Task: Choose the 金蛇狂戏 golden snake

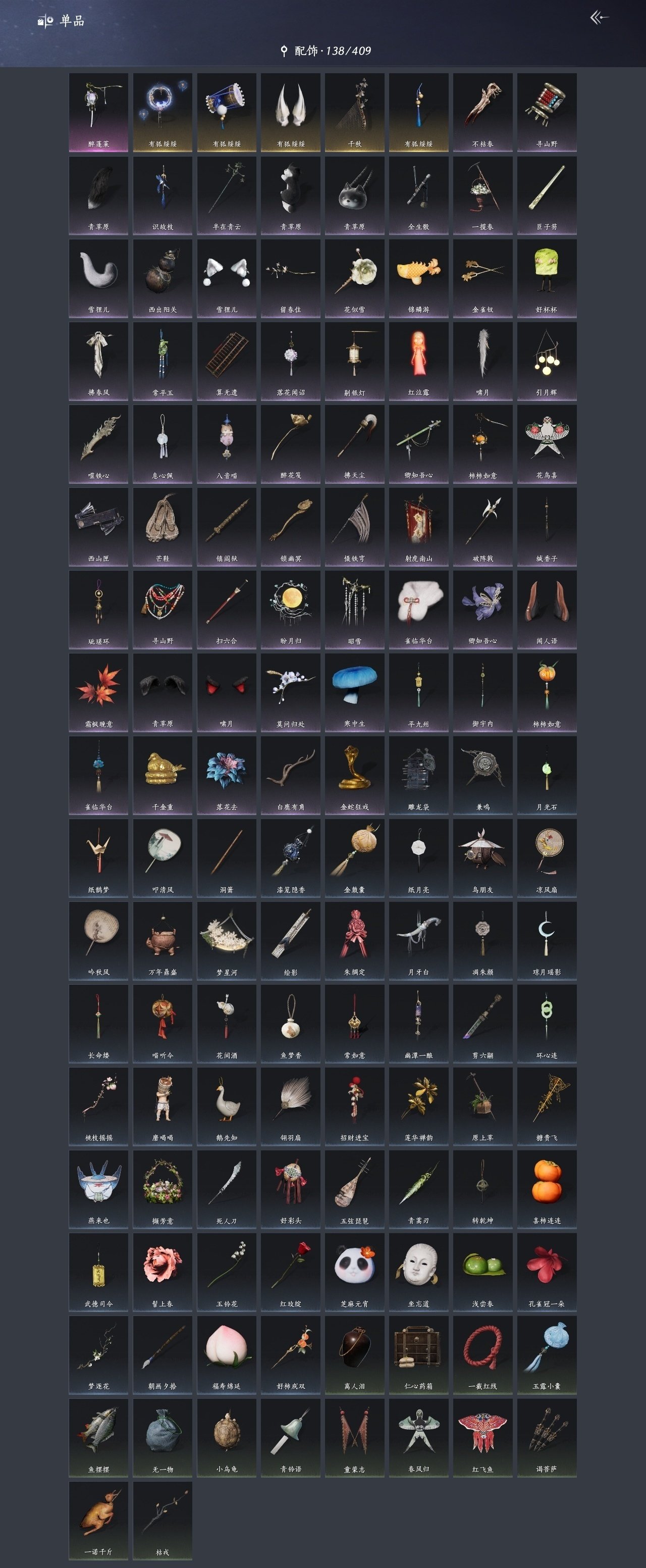Action: 355,774
